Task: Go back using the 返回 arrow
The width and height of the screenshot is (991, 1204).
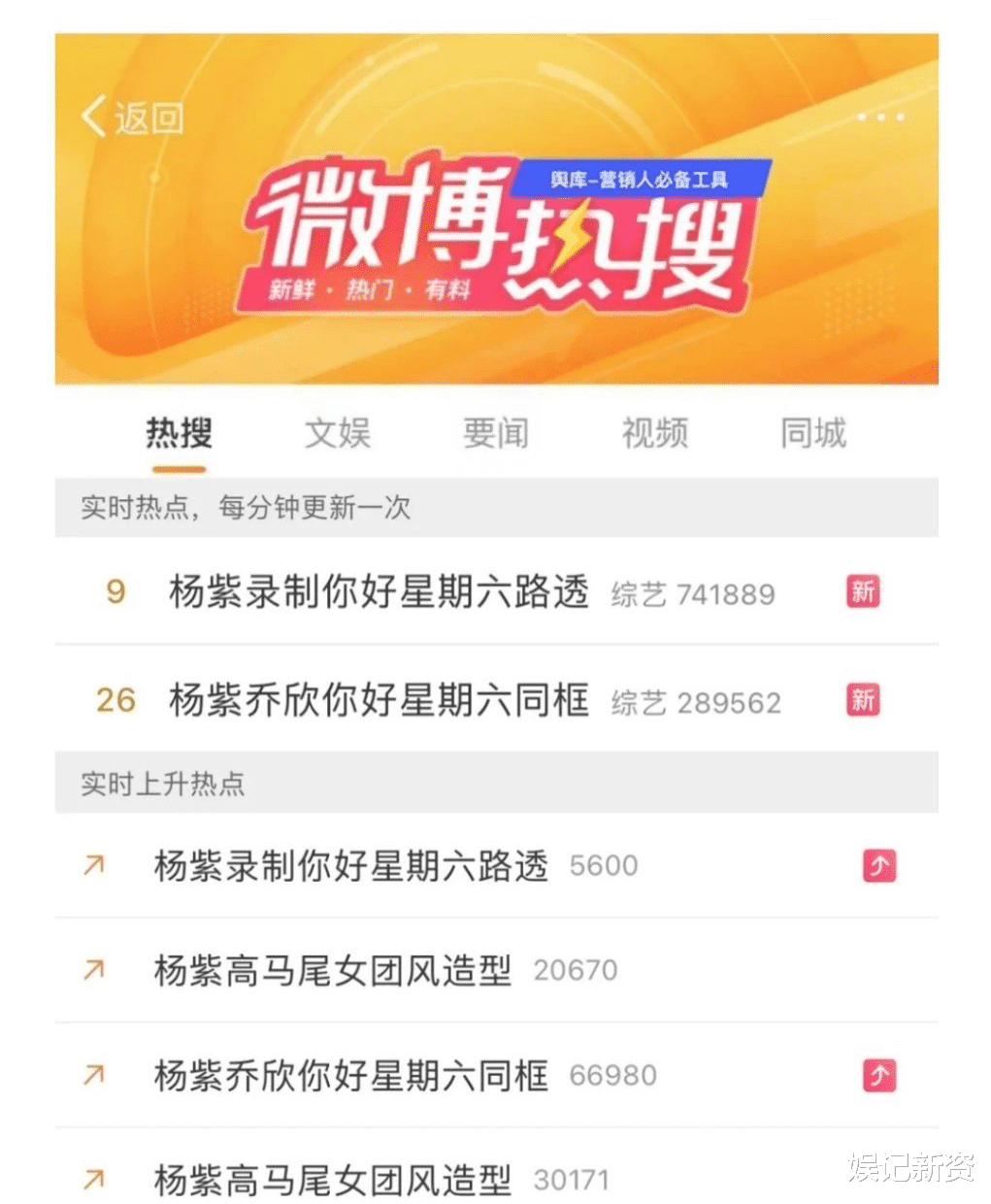Action: 131,117
